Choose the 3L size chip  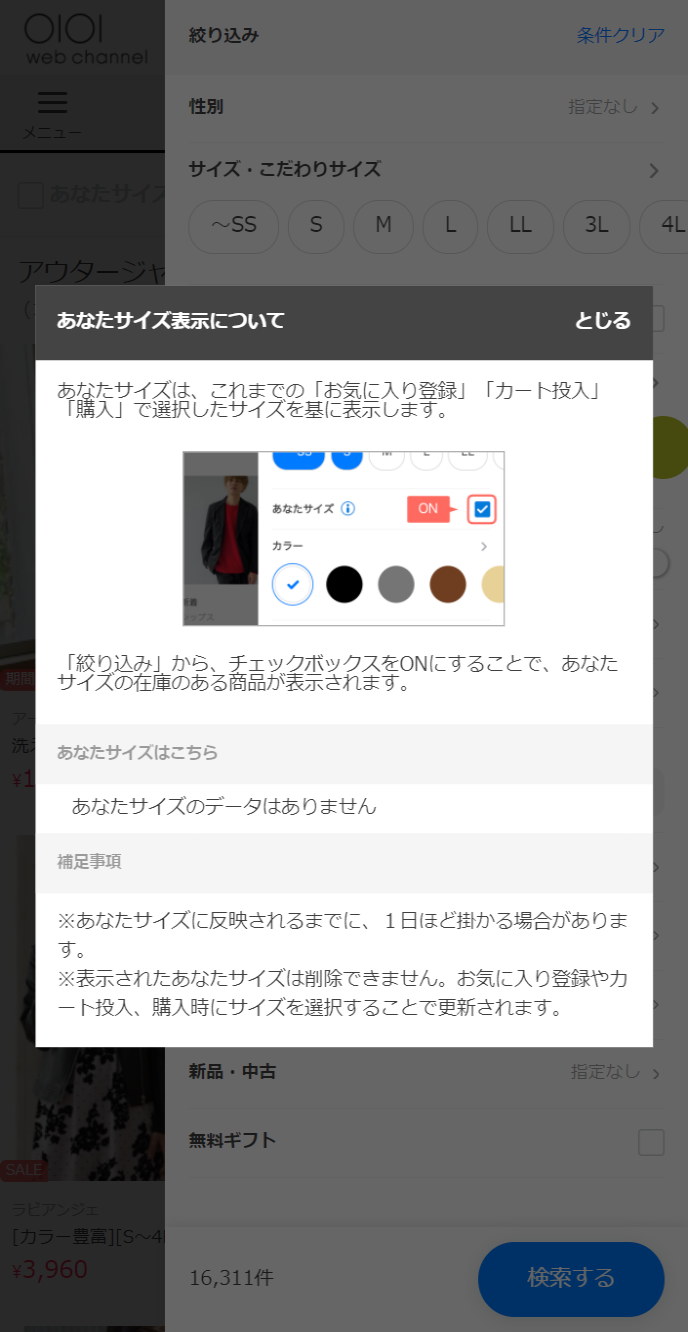tap(596, 226)
